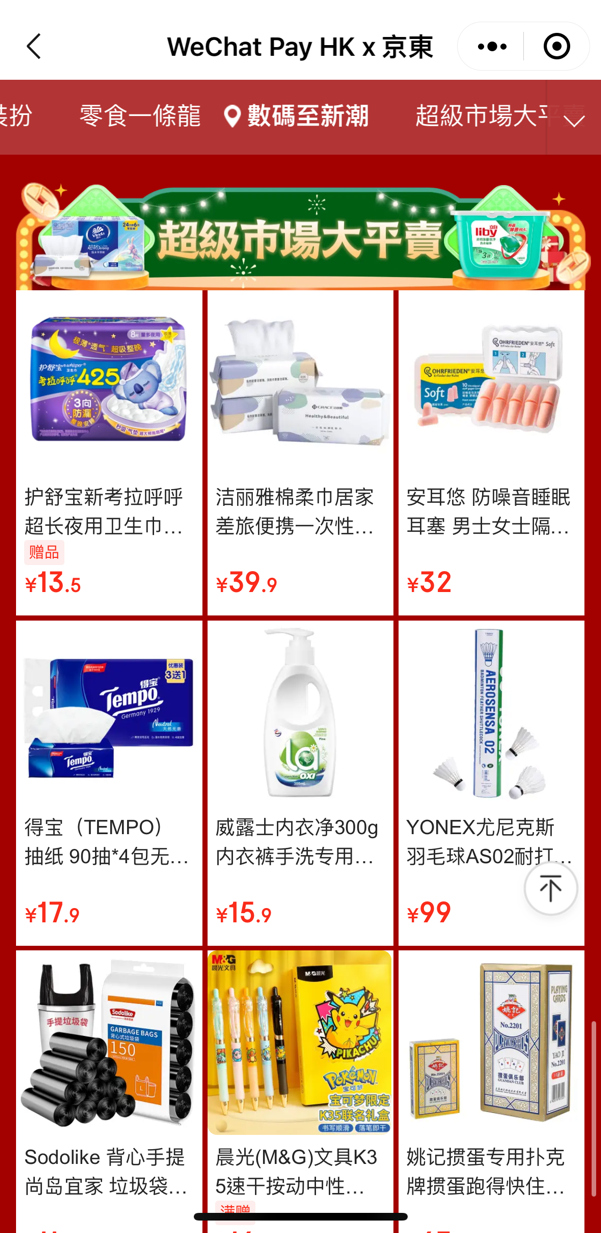Image resolution: width=601 pixels, height=1233 pixels.
Task: Switch to the 零食一條龍 tab
Action: click(140, 116)
